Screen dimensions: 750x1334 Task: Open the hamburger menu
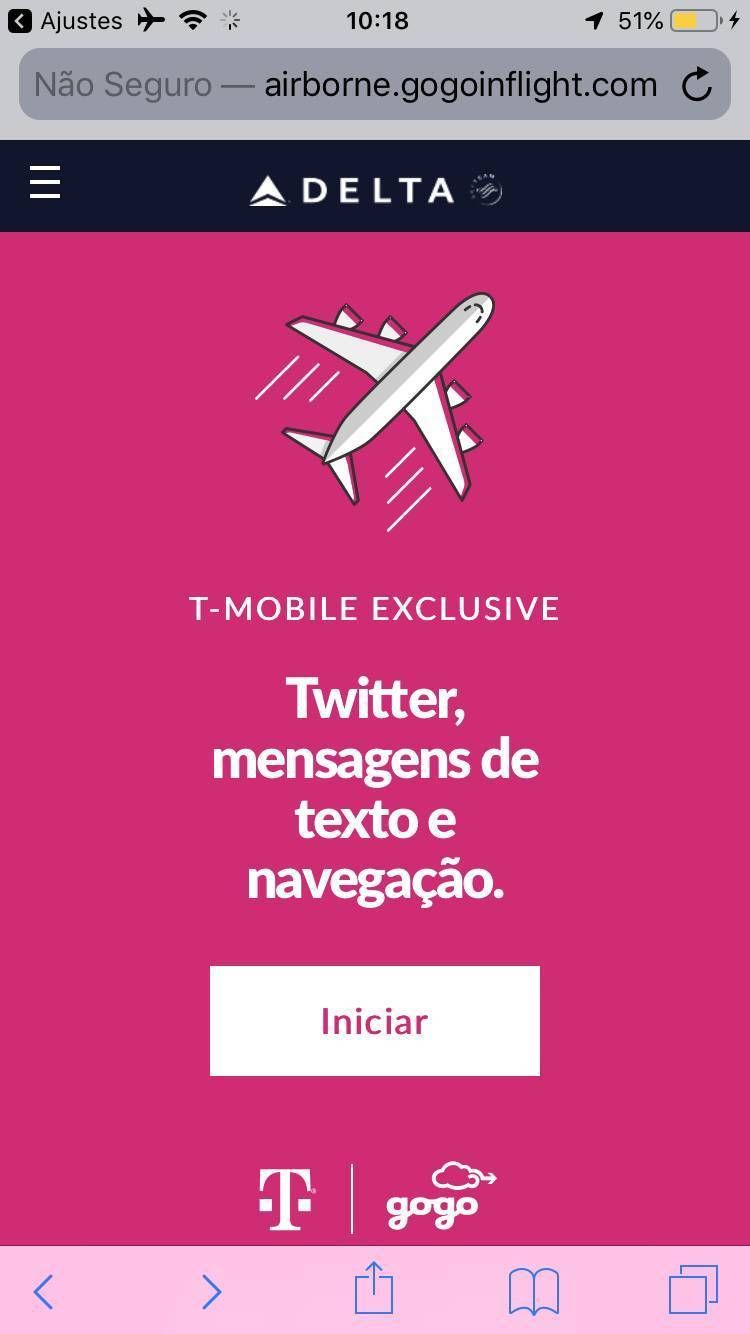pos(45,184)
